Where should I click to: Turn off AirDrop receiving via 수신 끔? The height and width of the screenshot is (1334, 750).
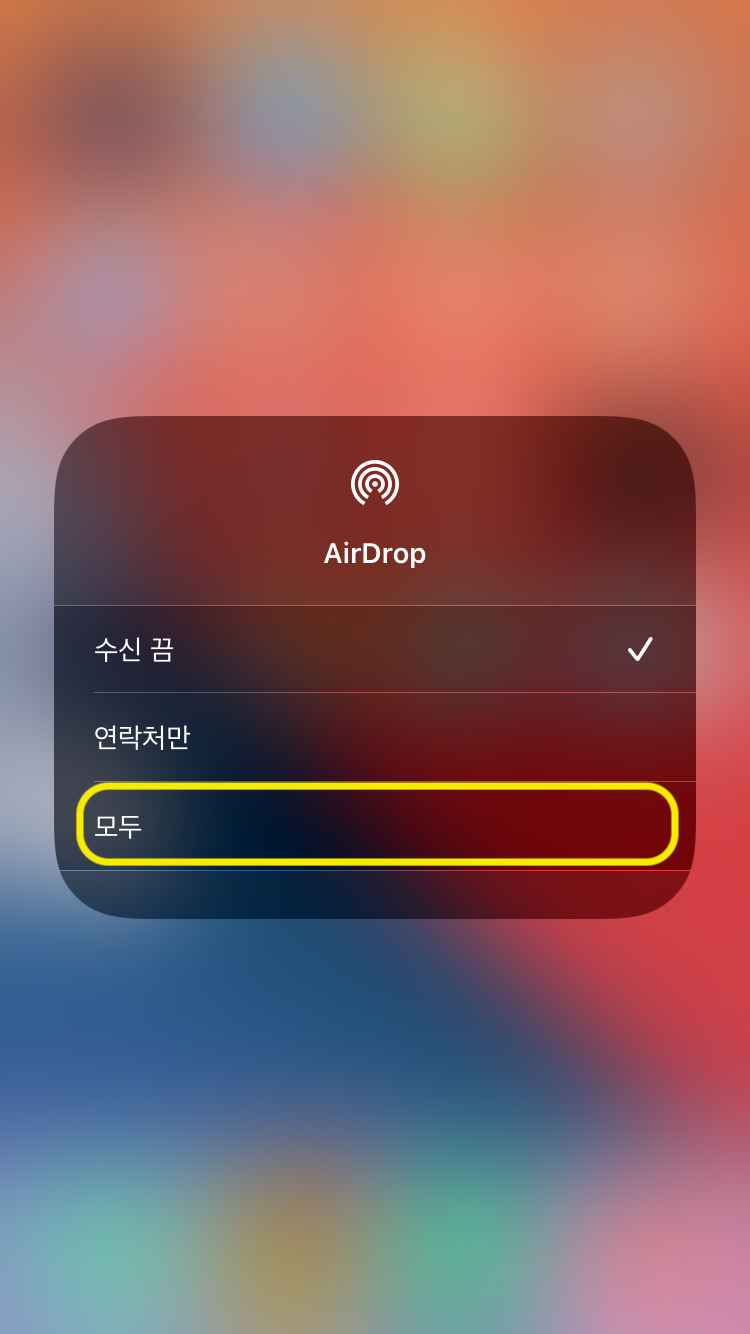click(x=375, y=650)
